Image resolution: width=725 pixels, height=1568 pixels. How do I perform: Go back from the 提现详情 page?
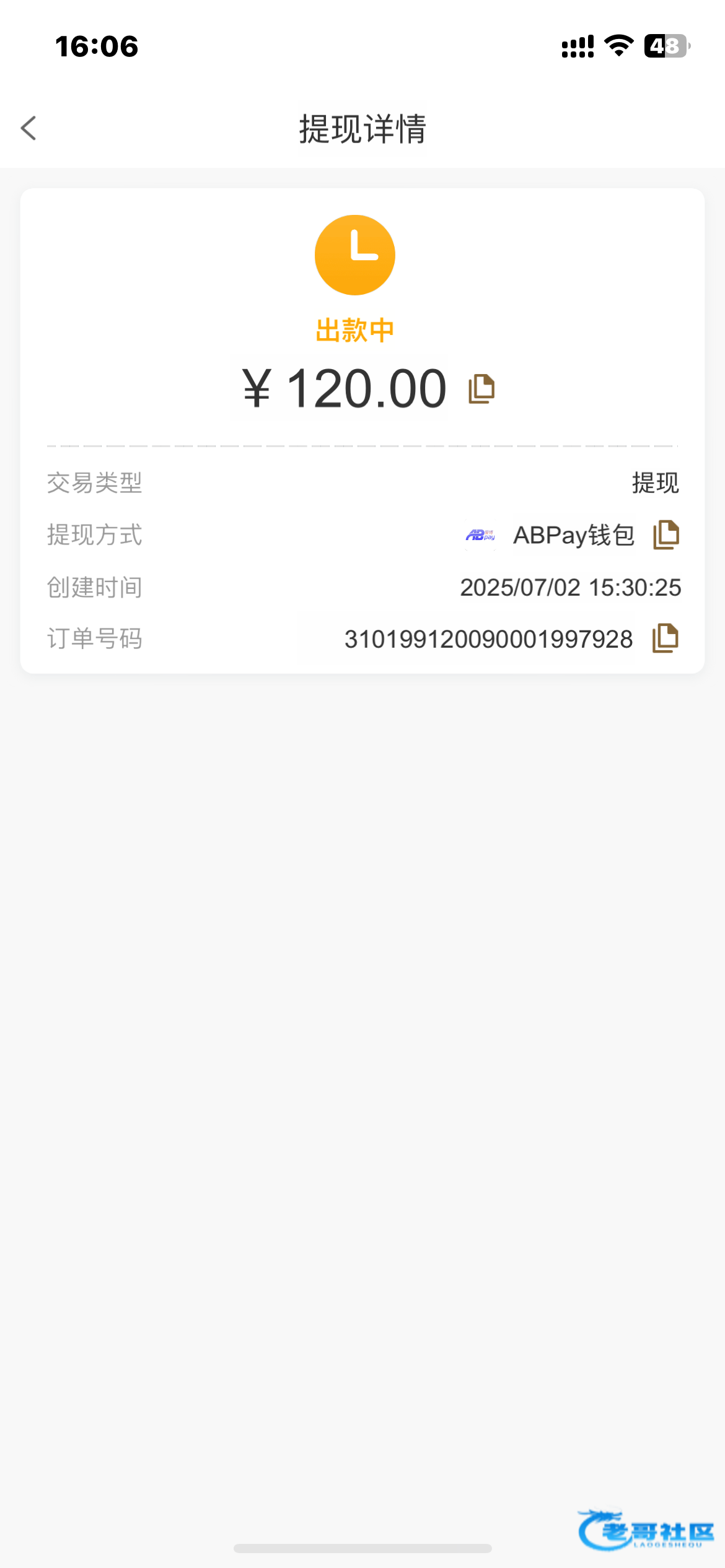(29, 128)
